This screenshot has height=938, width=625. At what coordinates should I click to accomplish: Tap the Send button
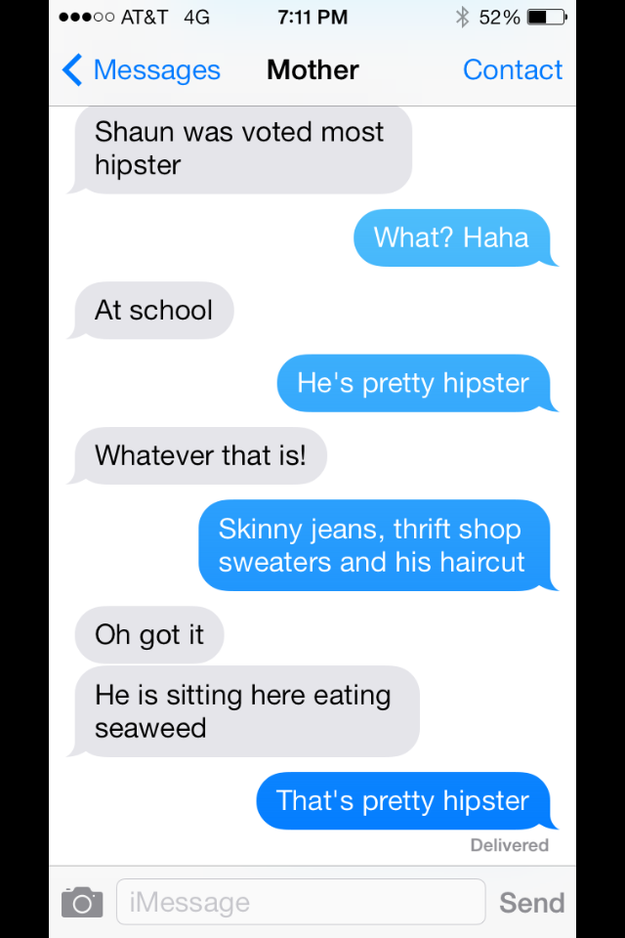531,902
